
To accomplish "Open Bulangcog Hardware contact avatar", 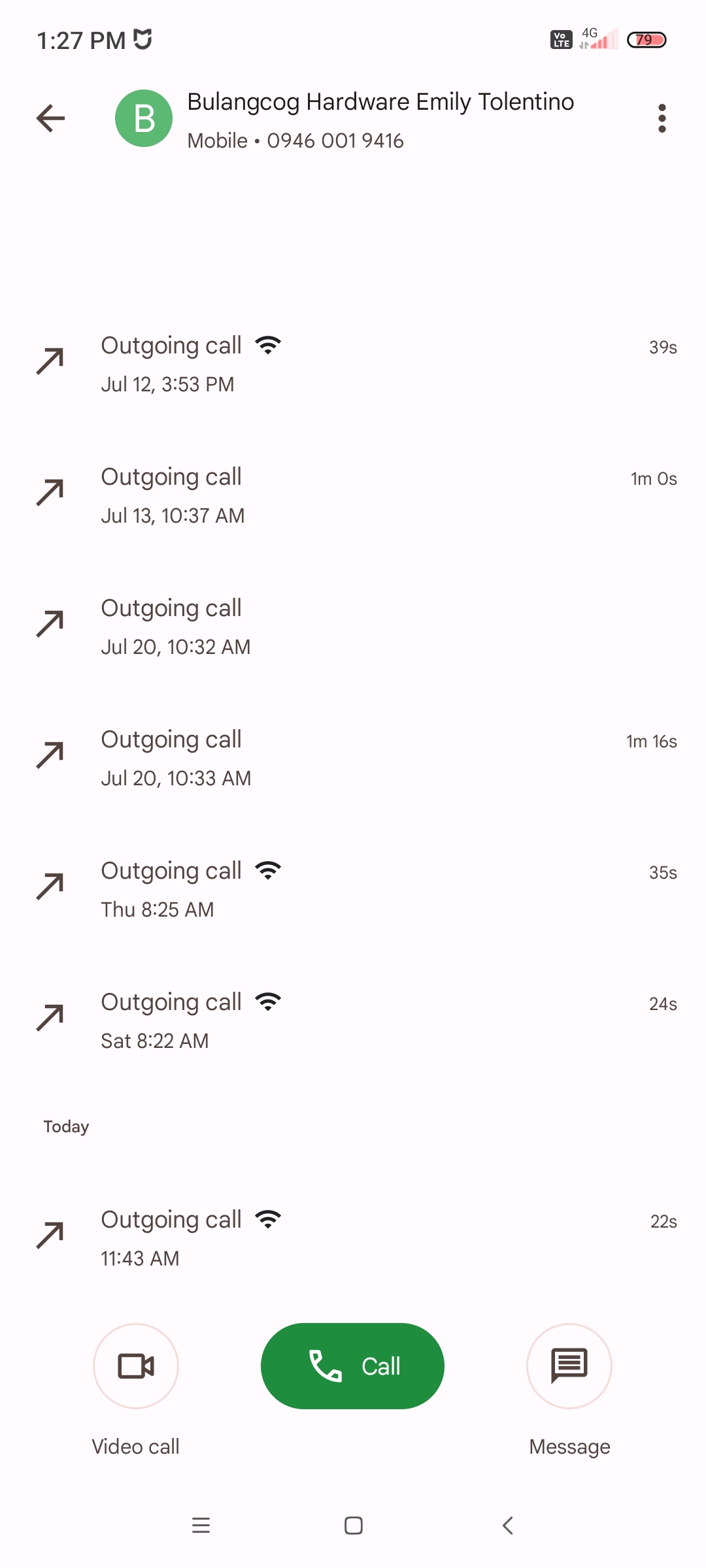I will click(144, 118).
